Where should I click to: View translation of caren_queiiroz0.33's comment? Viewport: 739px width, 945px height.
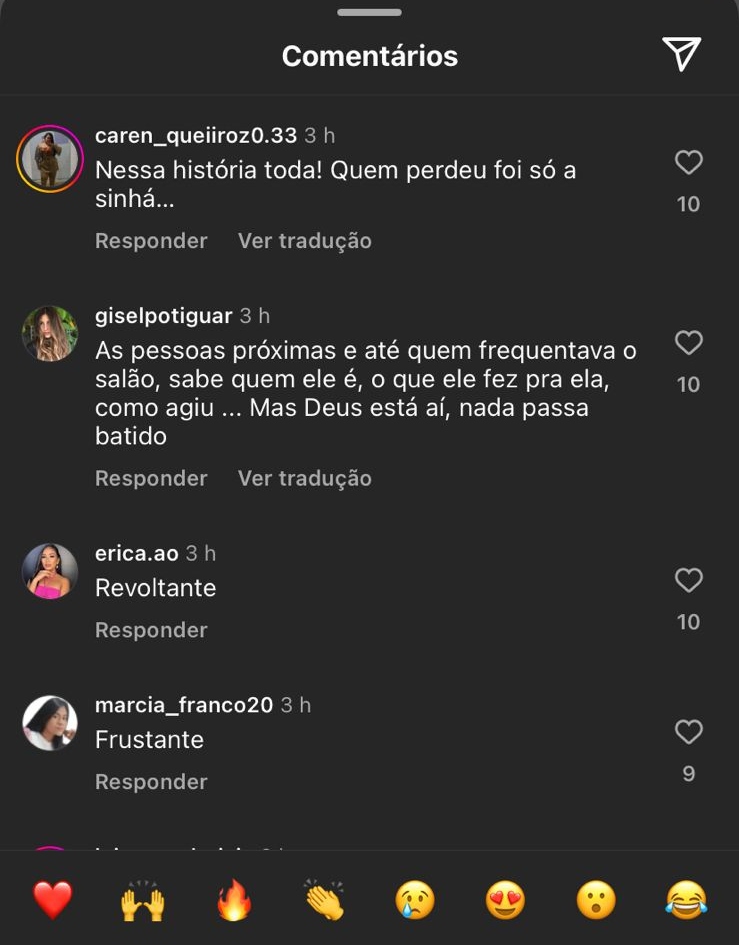pyautogui.click(x=304, y=241)
